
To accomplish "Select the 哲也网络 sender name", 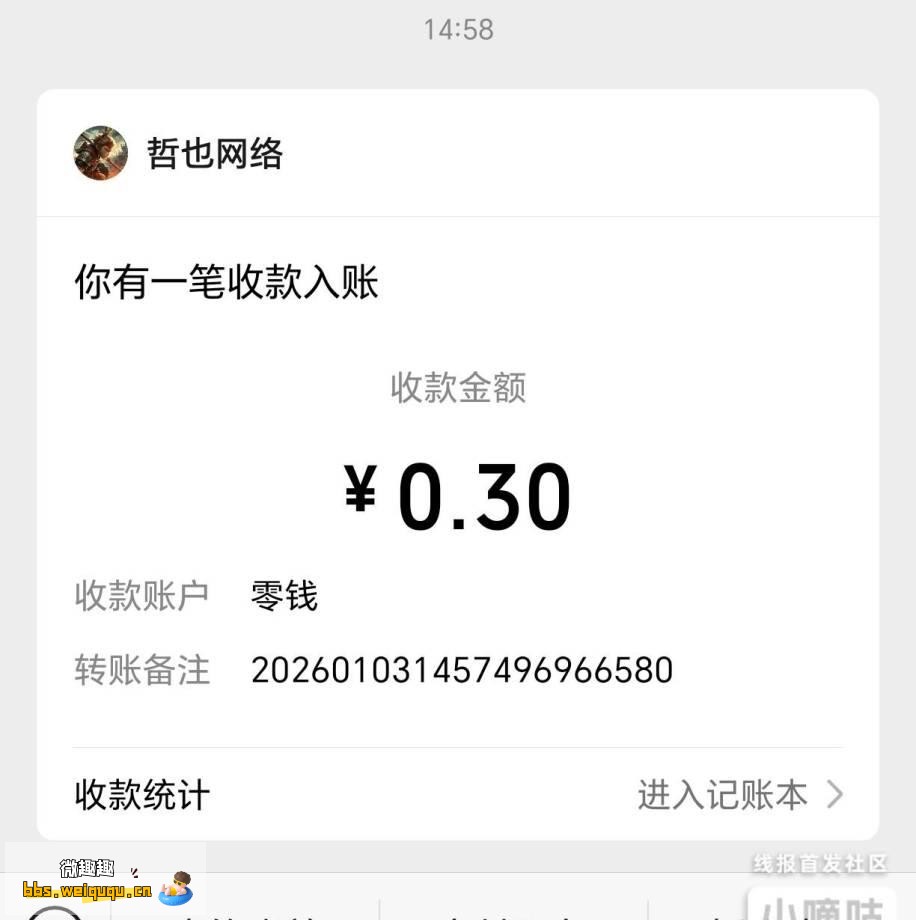I will (x=214, y=153).
